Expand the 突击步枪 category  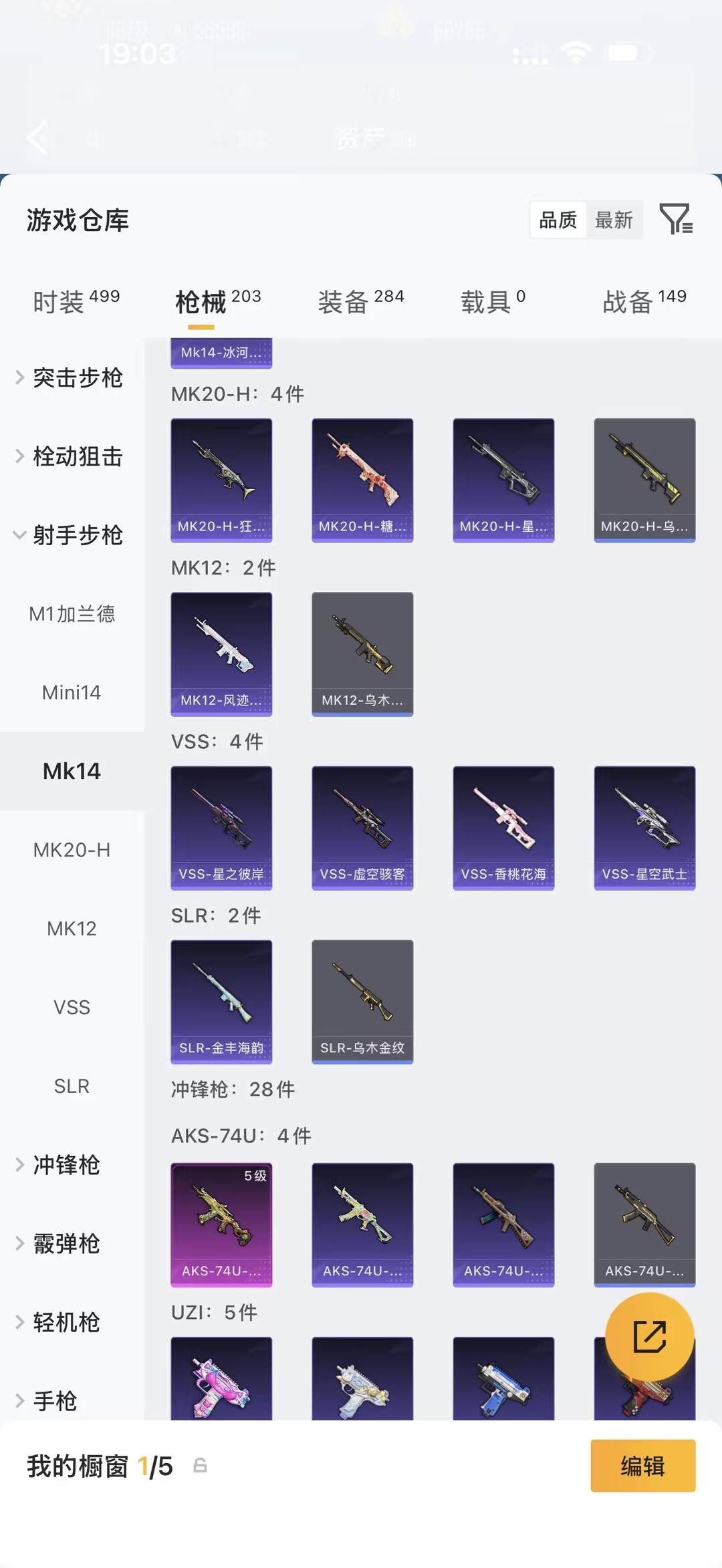pyautogui.click(x=70, y=377)
